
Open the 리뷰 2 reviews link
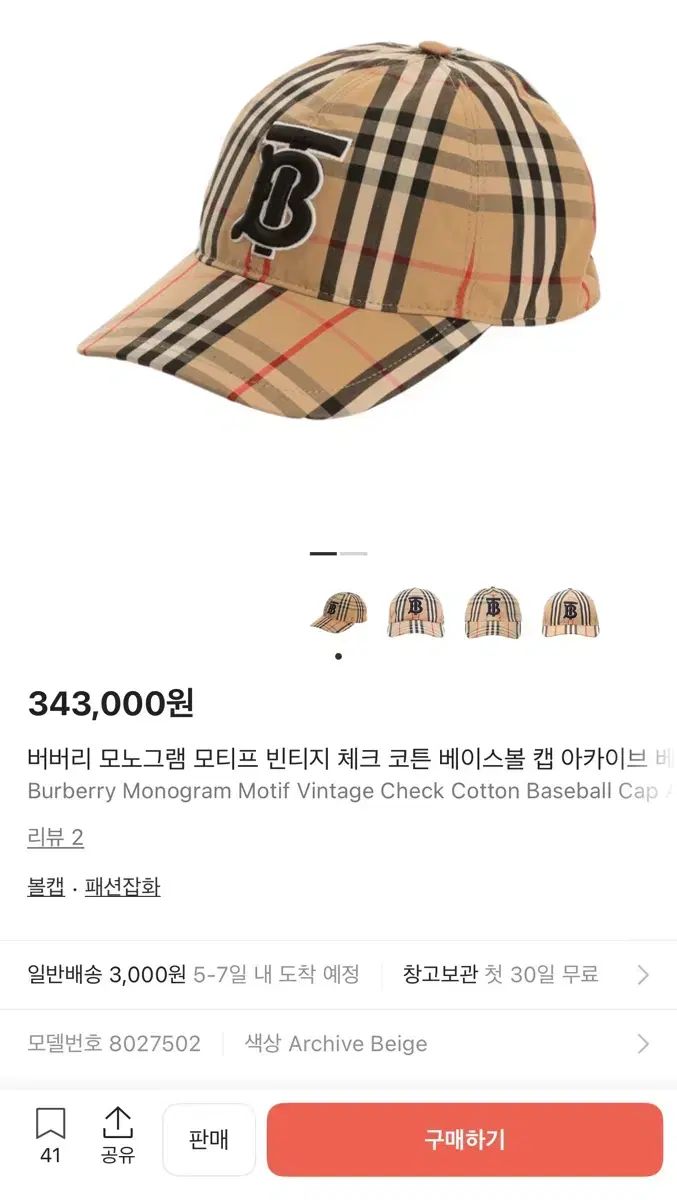55,838
